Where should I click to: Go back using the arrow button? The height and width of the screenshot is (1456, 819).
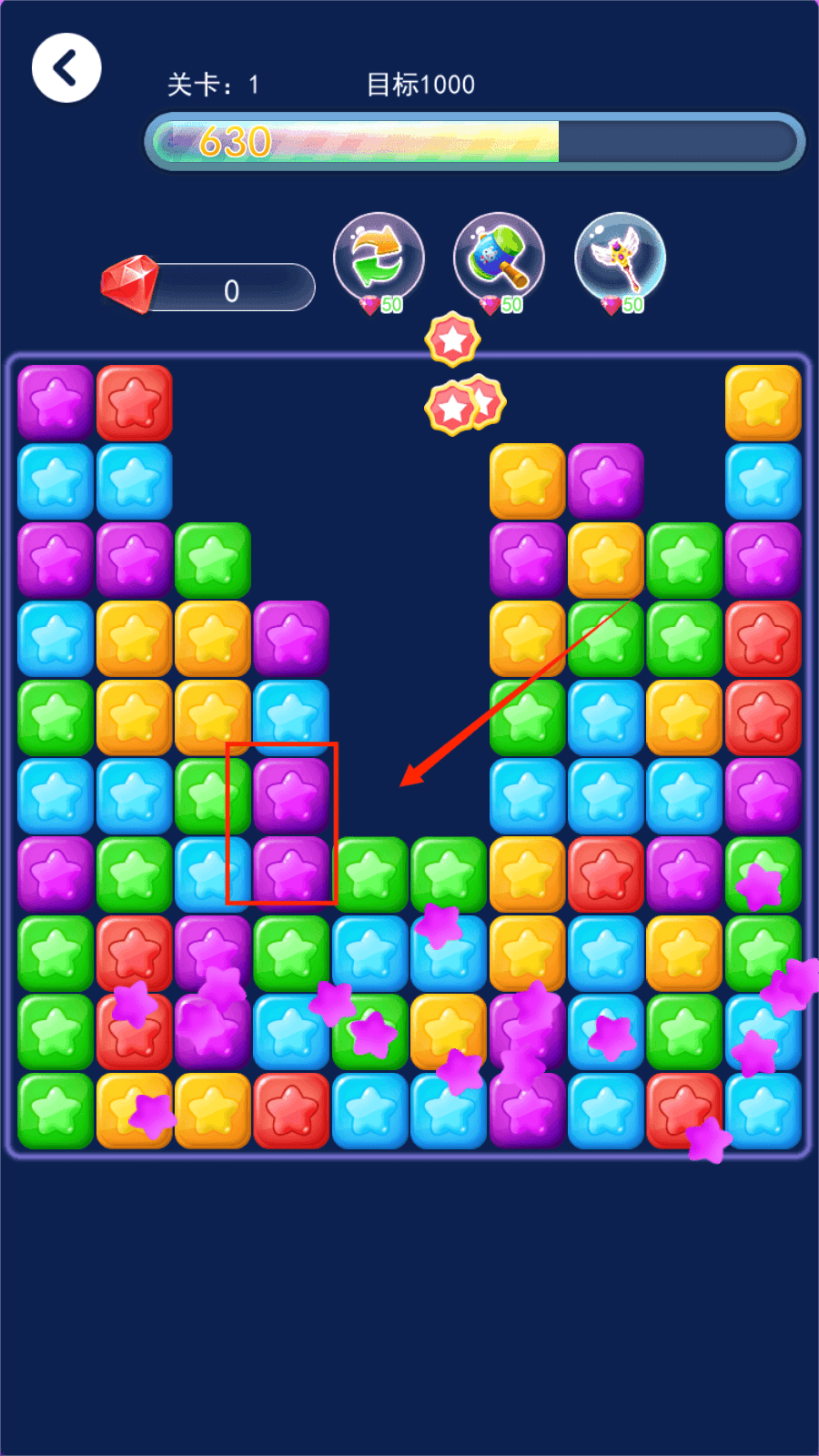point(66,68)
